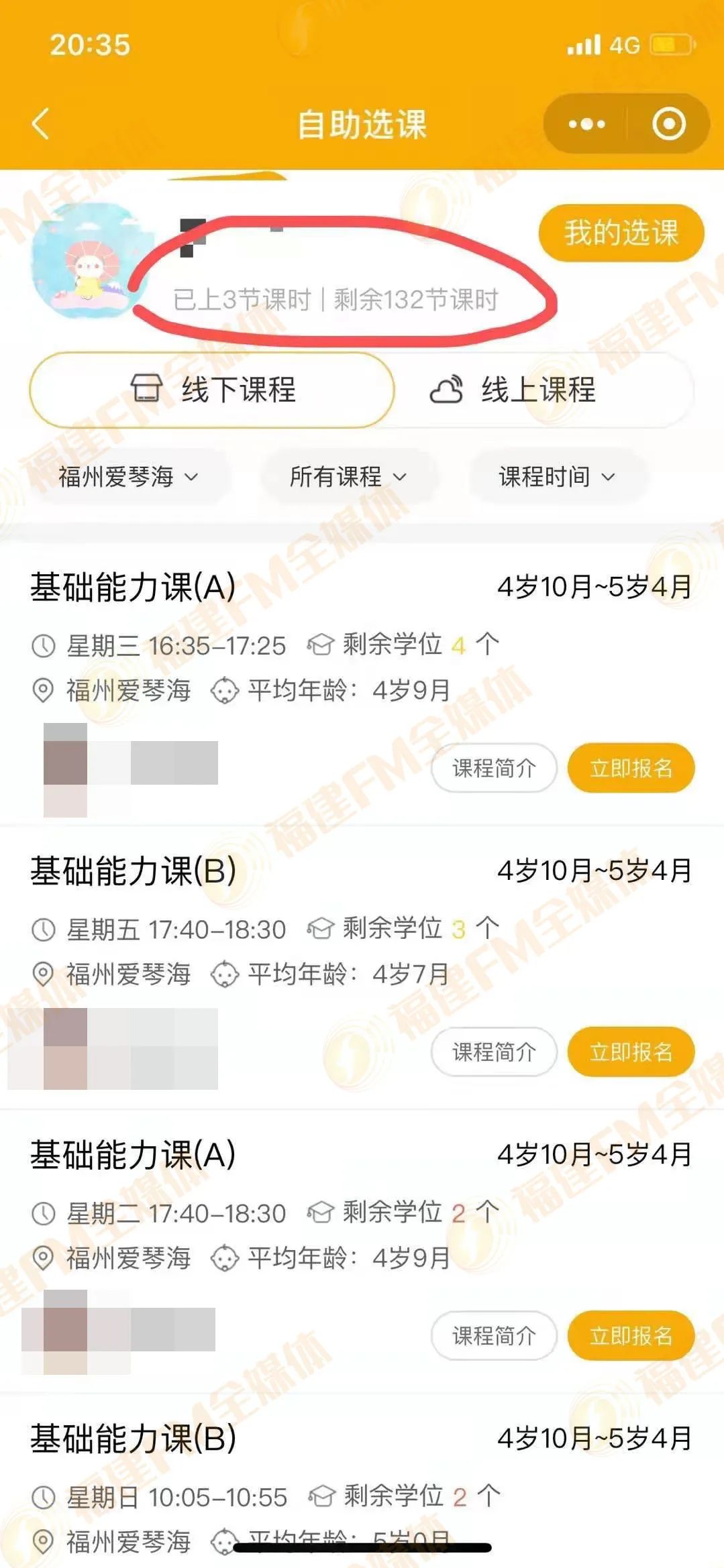Switch to 线下课程 tab

(x=212, y=390)
